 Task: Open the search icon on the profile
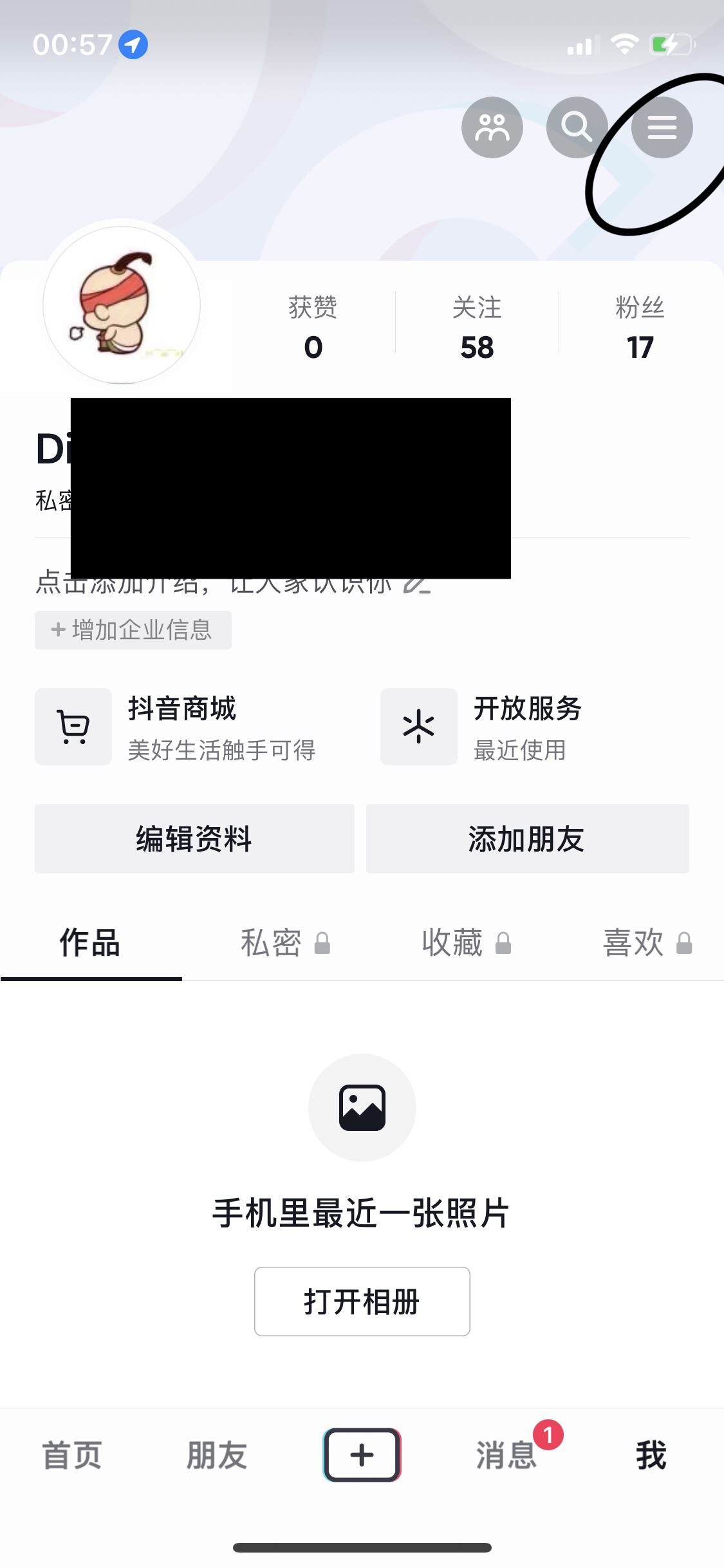(x=576, y=127)
